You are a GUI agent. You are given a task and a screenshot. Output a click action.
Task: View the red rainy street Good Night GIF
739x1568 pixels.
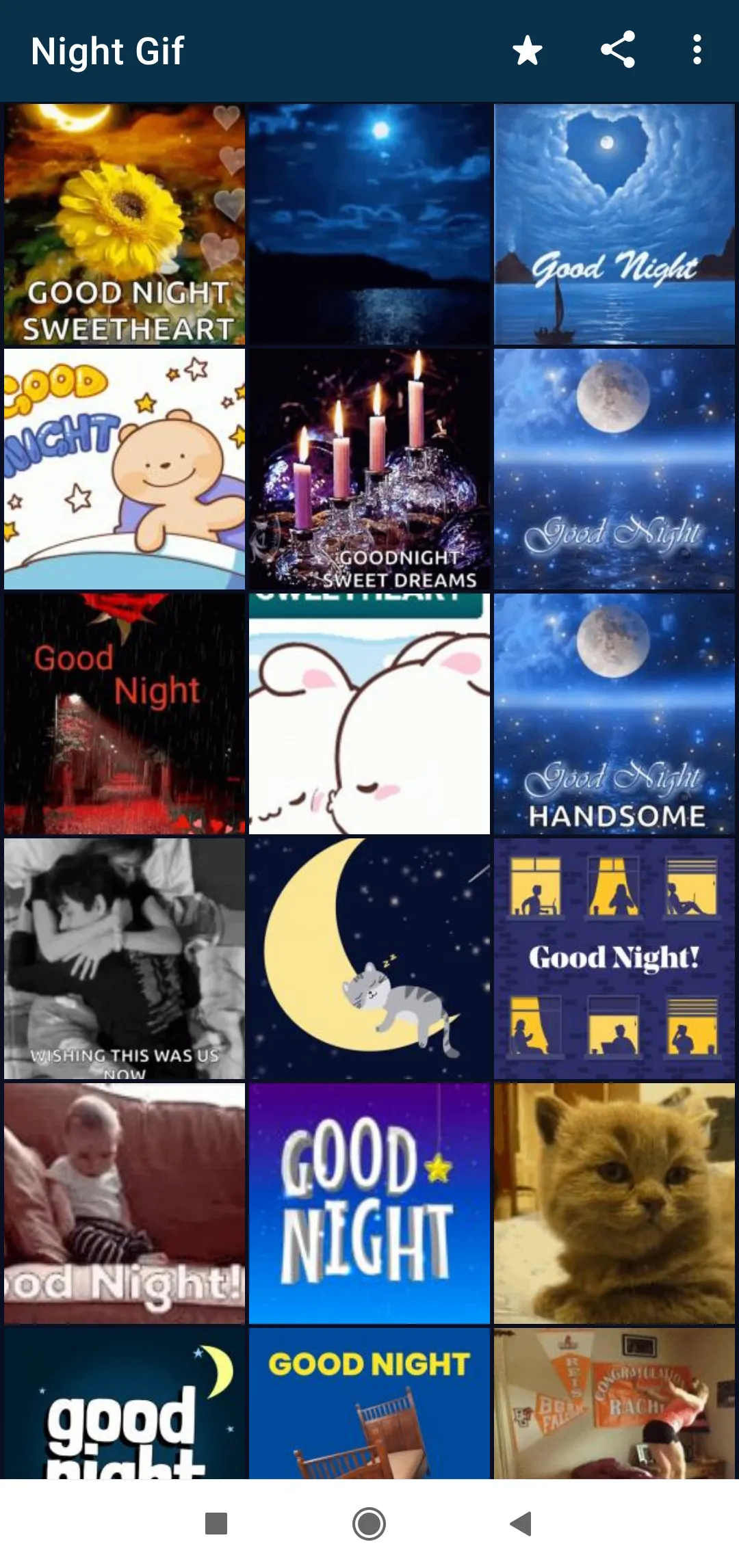125,714
